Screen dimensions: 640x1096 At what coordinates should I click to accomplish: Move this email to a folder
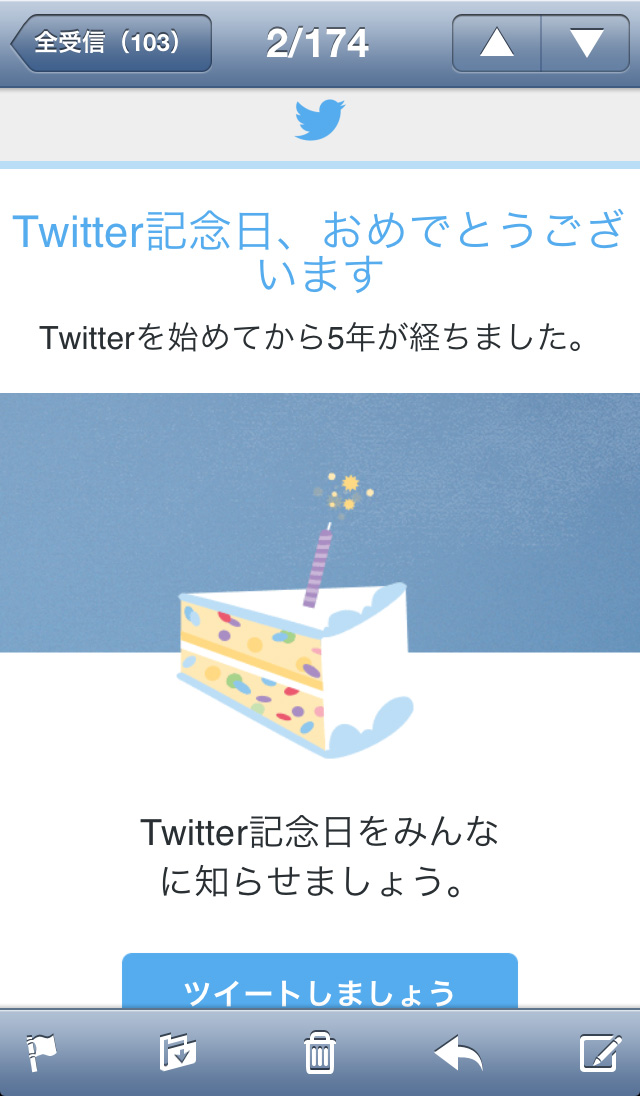[178, 1053]
